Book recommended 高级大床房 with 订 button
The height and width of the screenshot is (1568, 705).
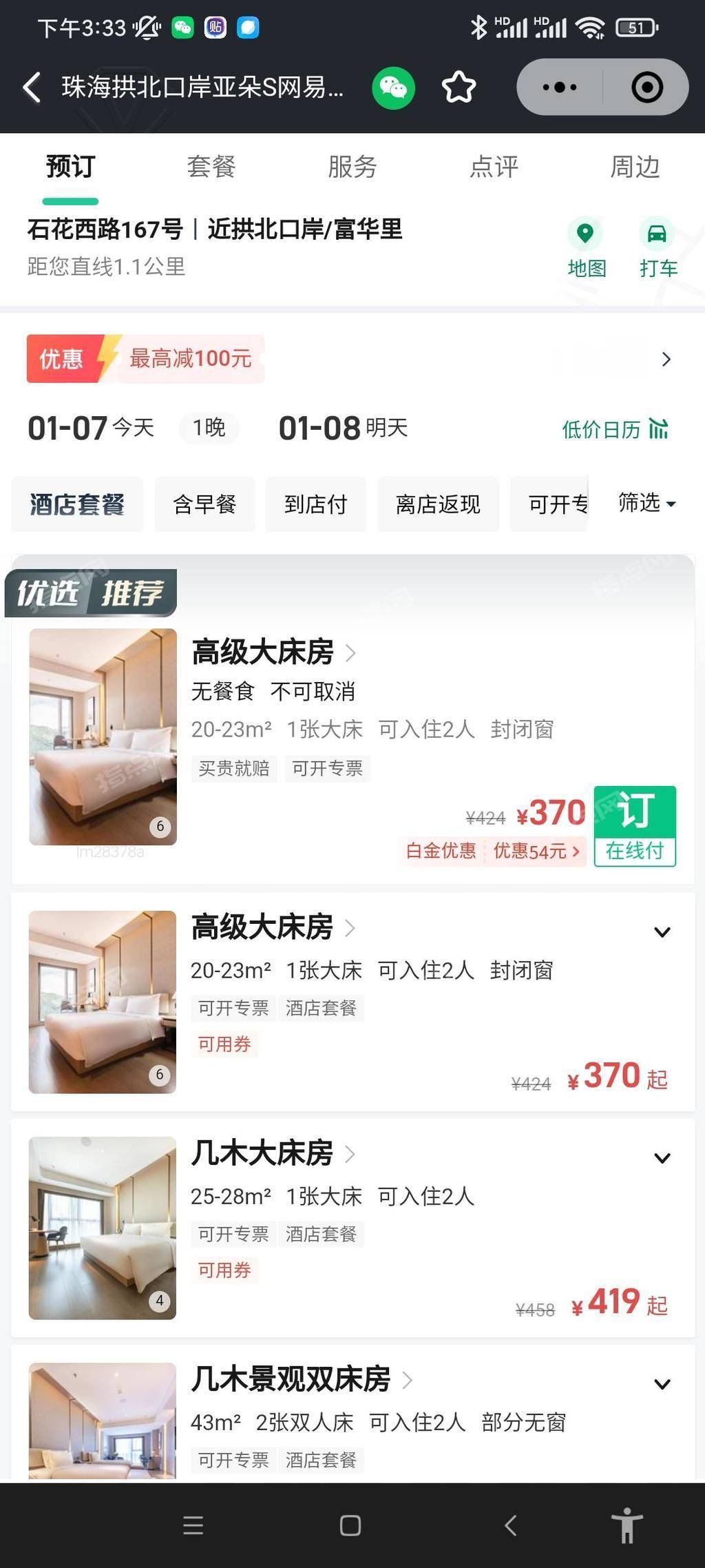[634, 825]
